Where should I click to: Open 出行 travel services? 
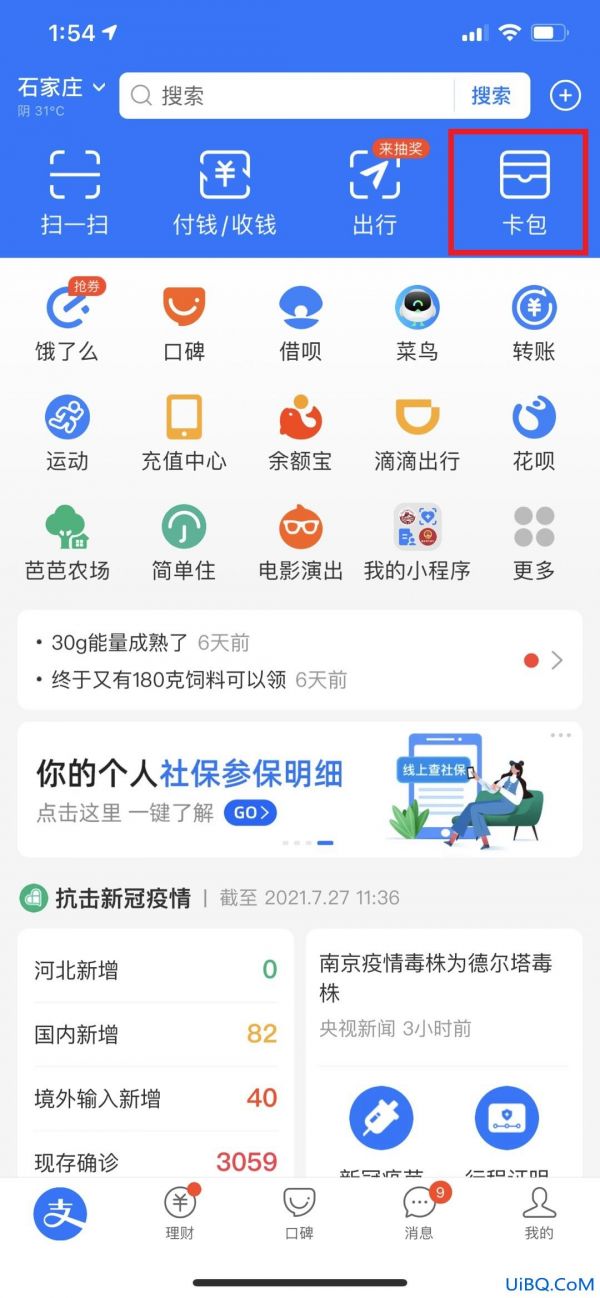pos(374,192)
